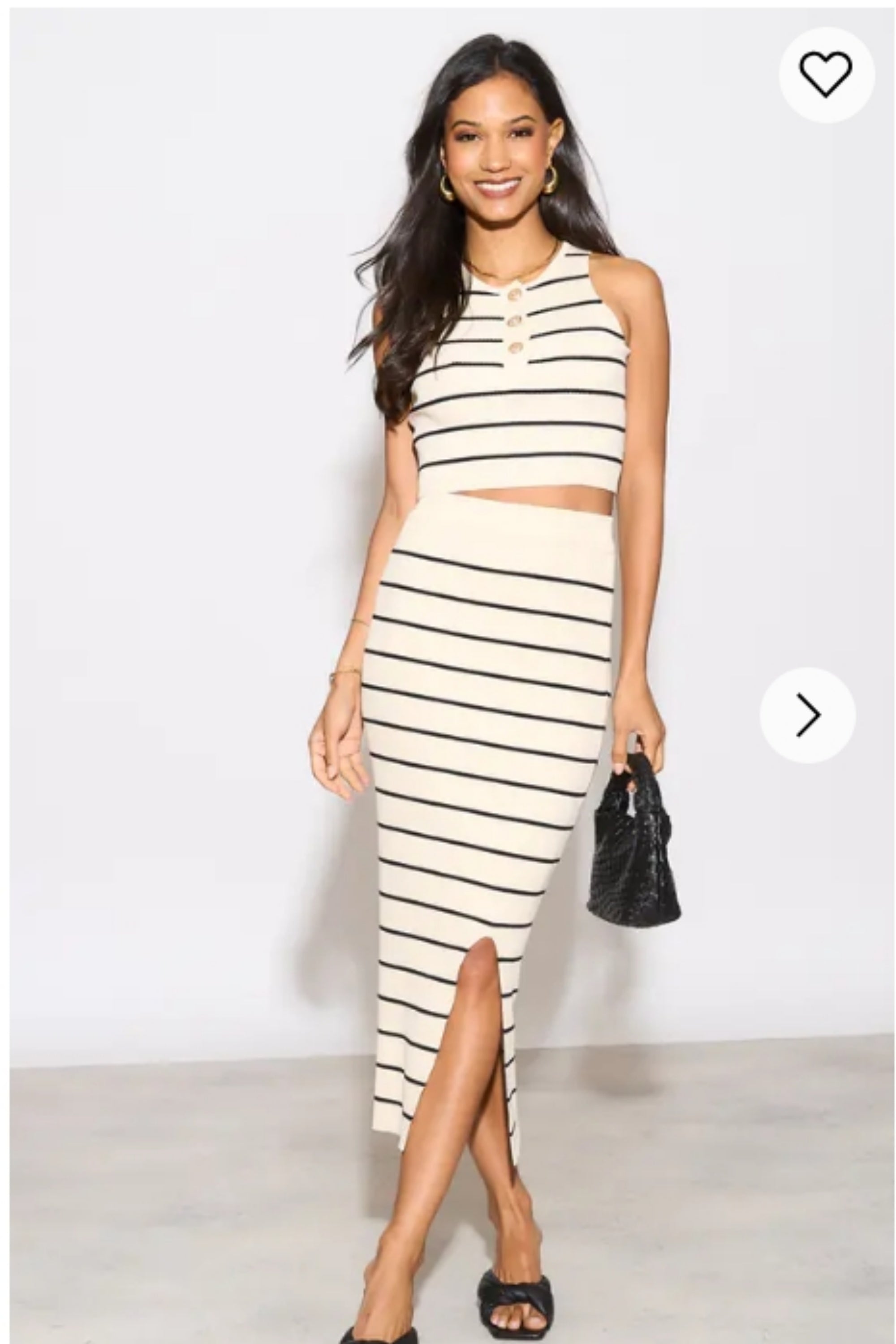Go to the next product photo

click(x=807, y=715)
